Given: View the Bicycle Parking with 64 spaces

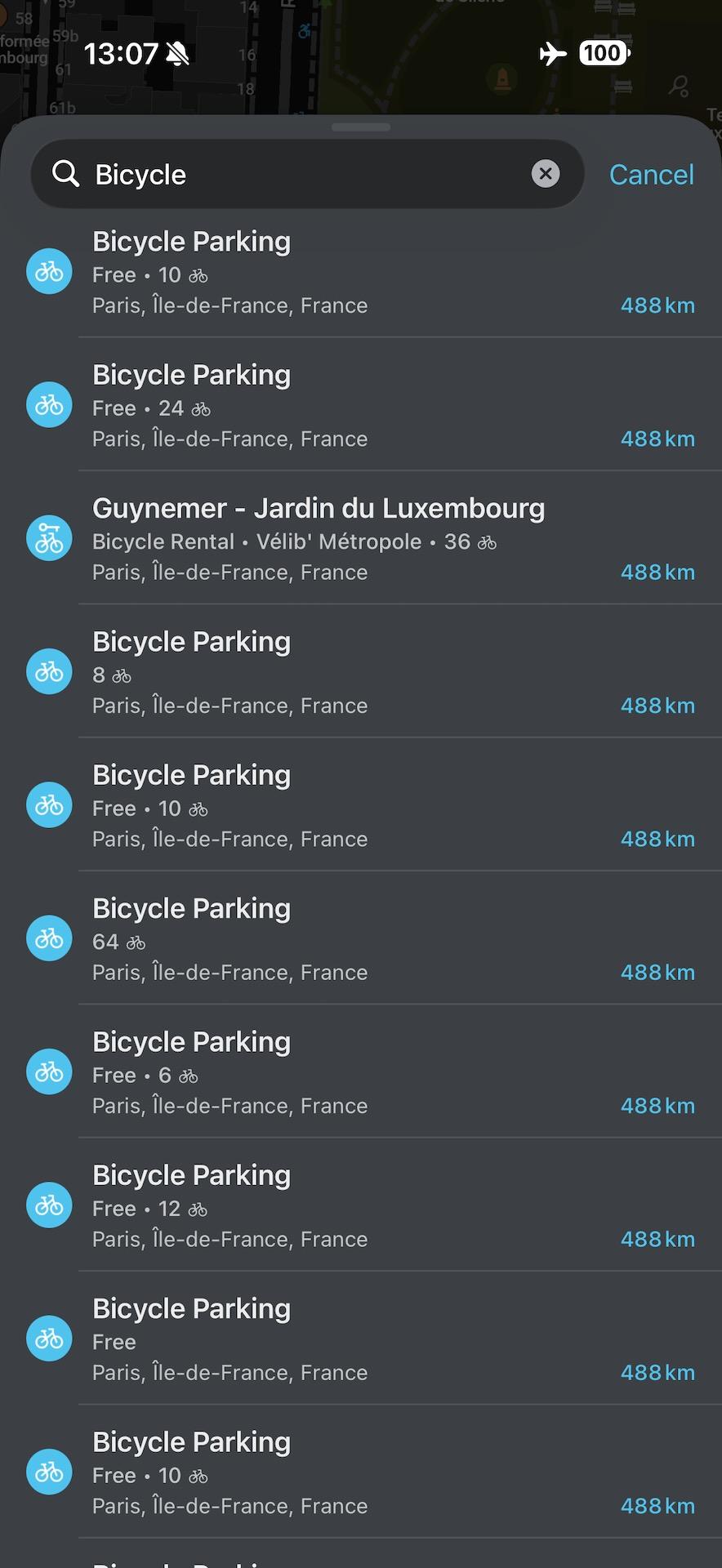Looking at the screenshot, I should (359, 939).
